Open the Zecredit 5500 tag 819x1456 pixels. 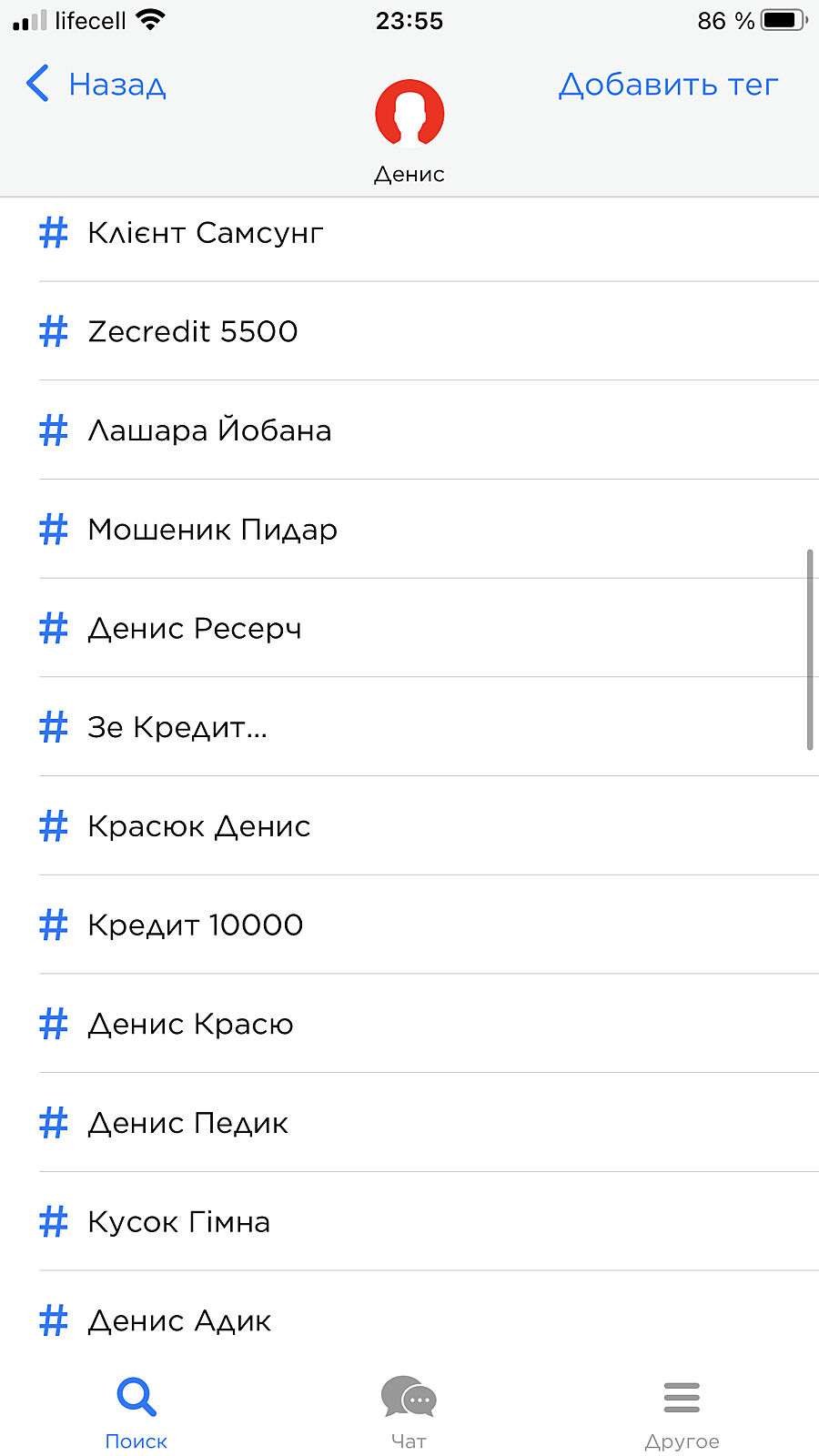click(x=193, y=331)
